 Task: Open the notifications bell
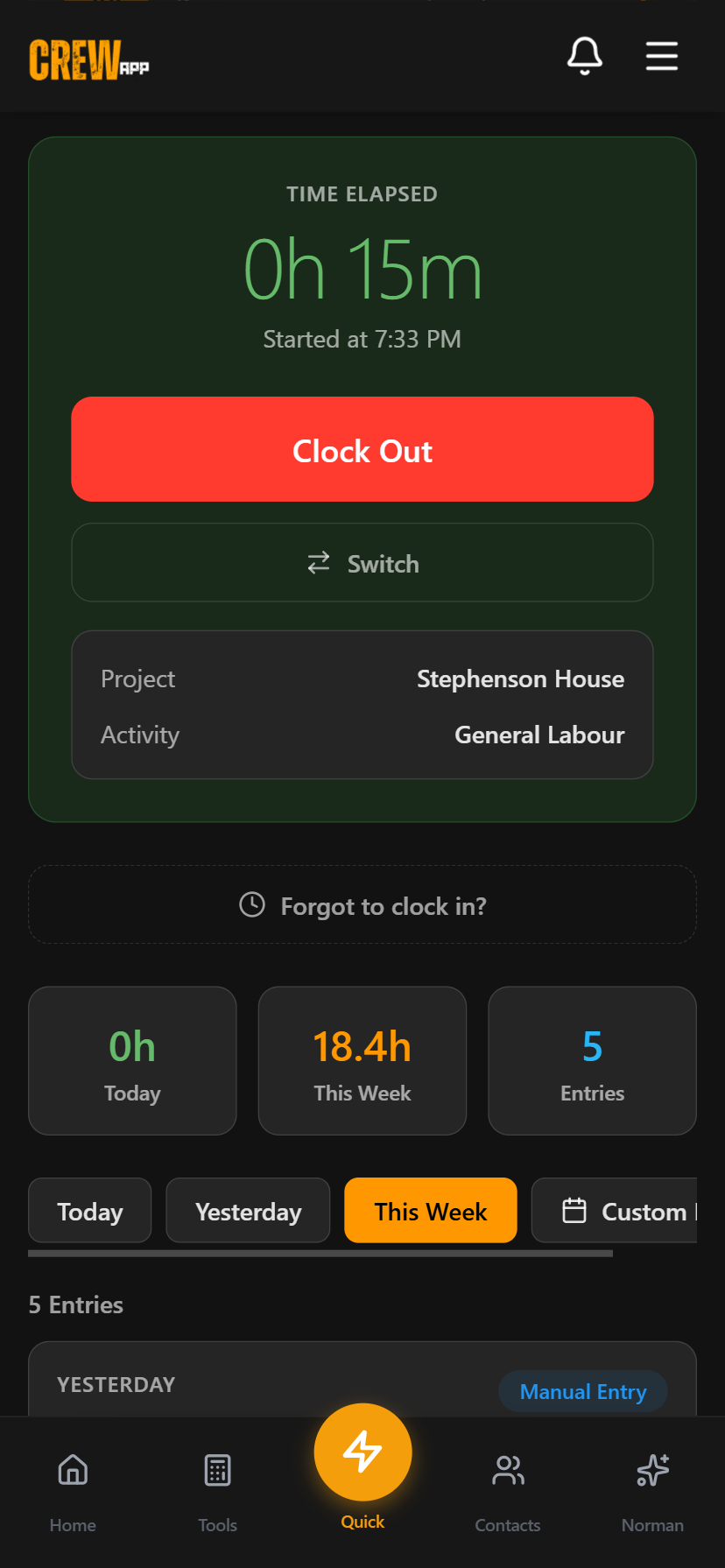coord(585,56)
